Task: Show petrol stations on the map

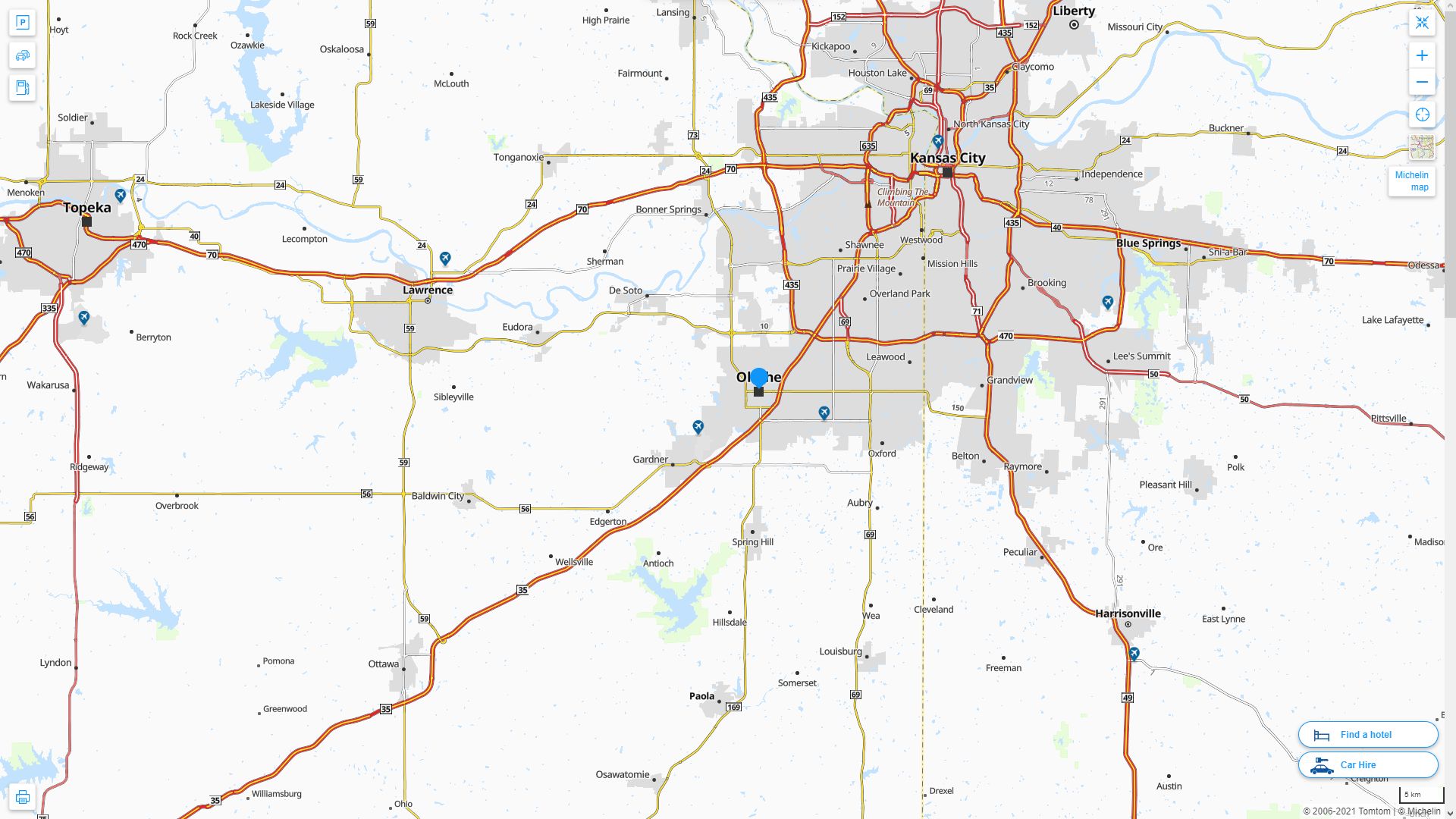Action: [22, 88]
